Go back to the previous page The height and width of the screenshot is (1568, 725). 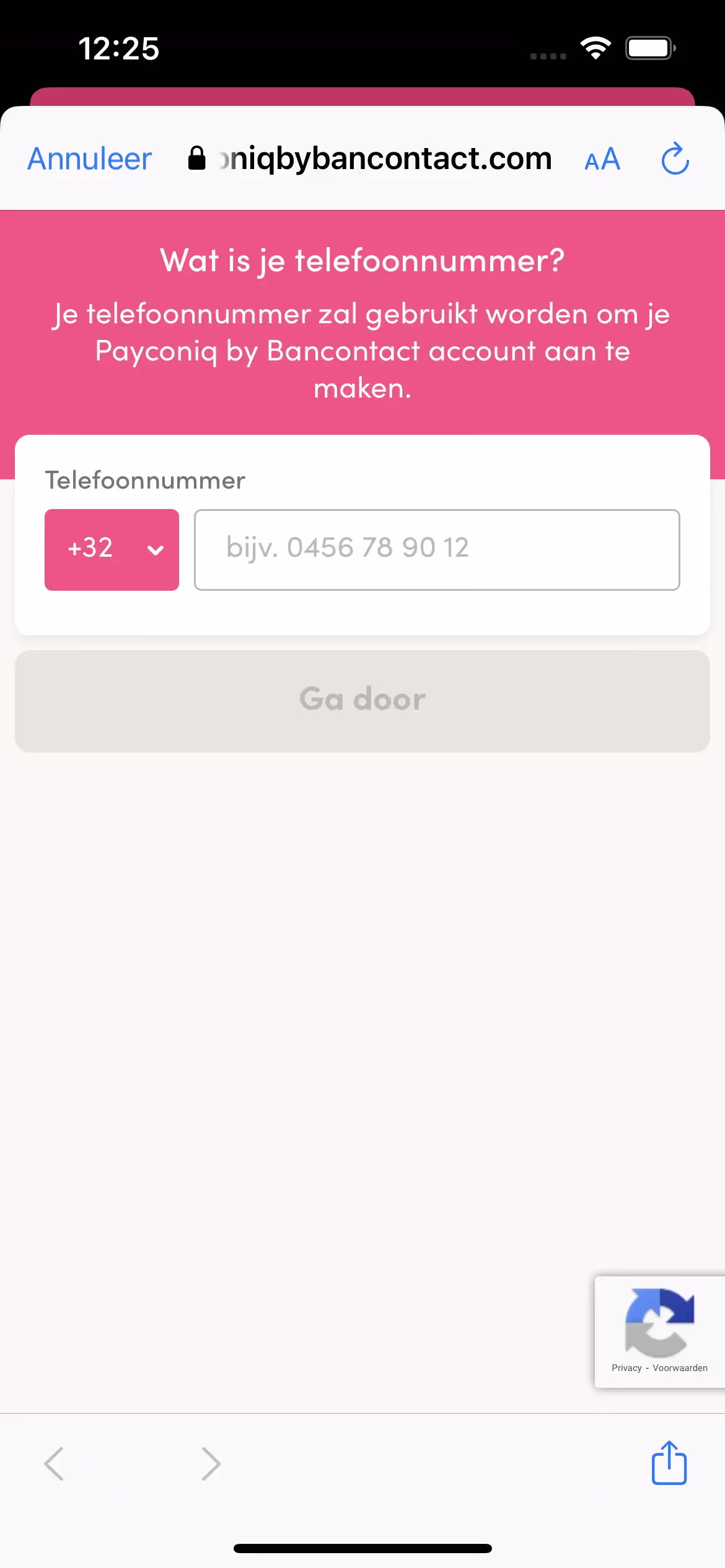tap(55, 1463)
